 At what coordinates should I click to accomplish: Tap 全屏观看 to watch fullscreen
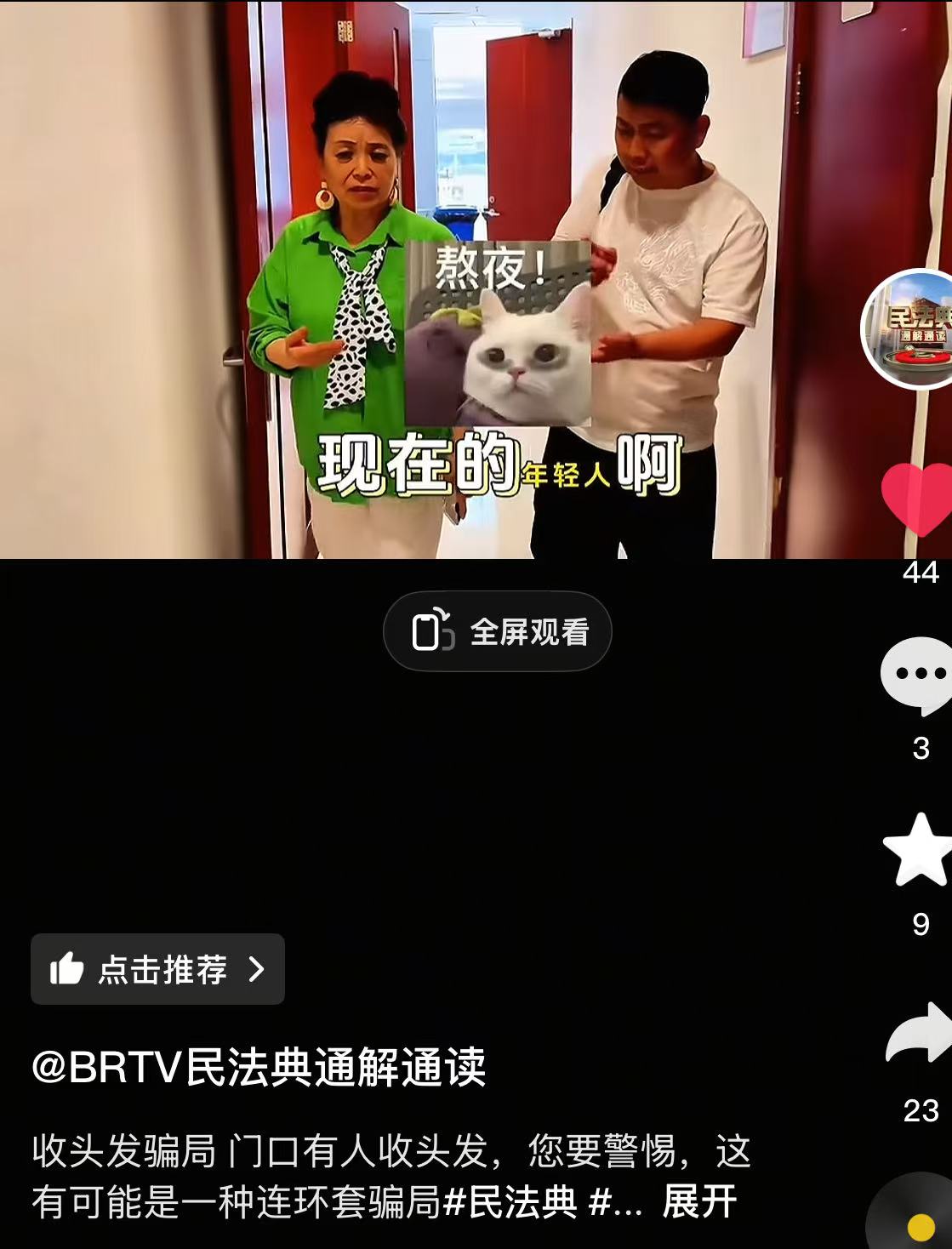point(498,631)
